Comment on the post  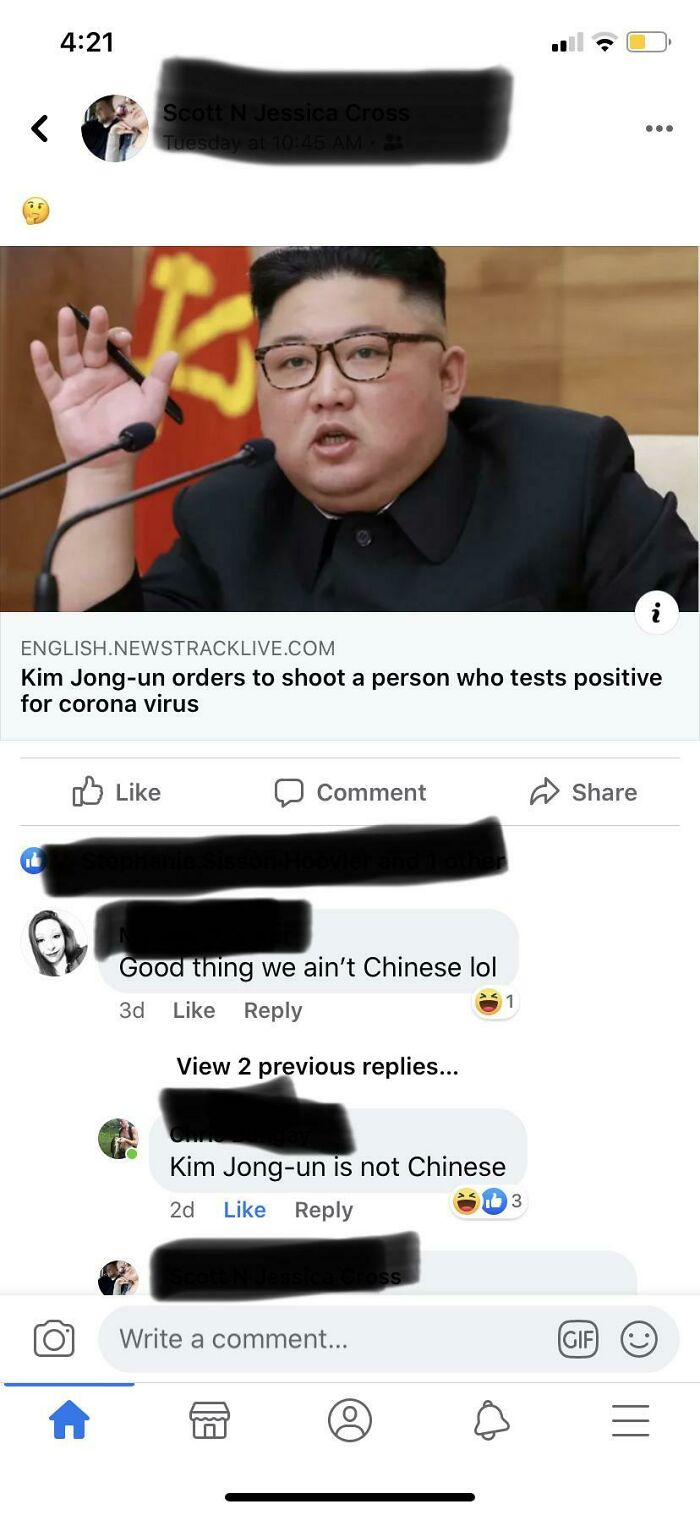pyautogui.click(x=350, y=792)
